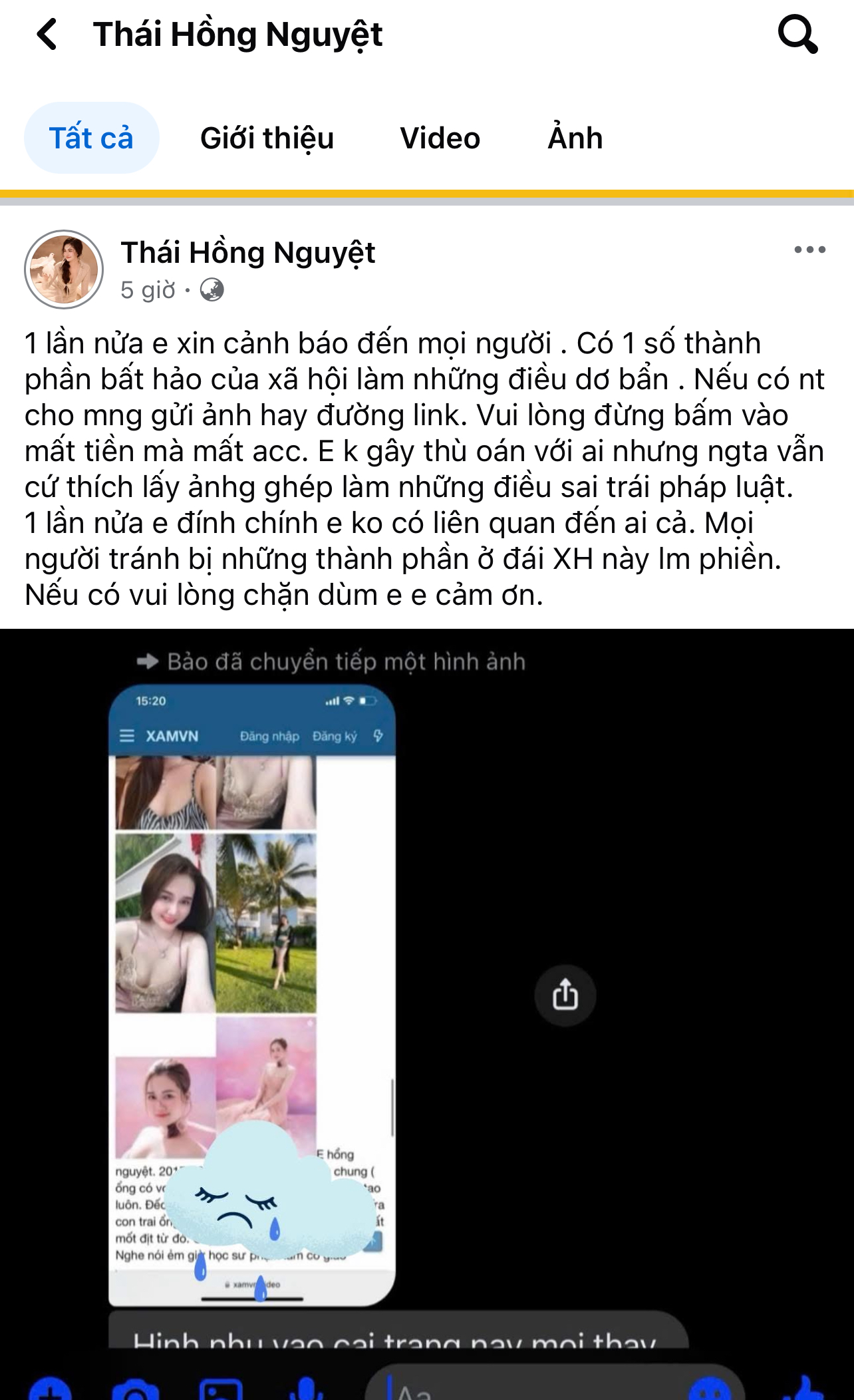Tap the post author's profile picture

(64, 269)
